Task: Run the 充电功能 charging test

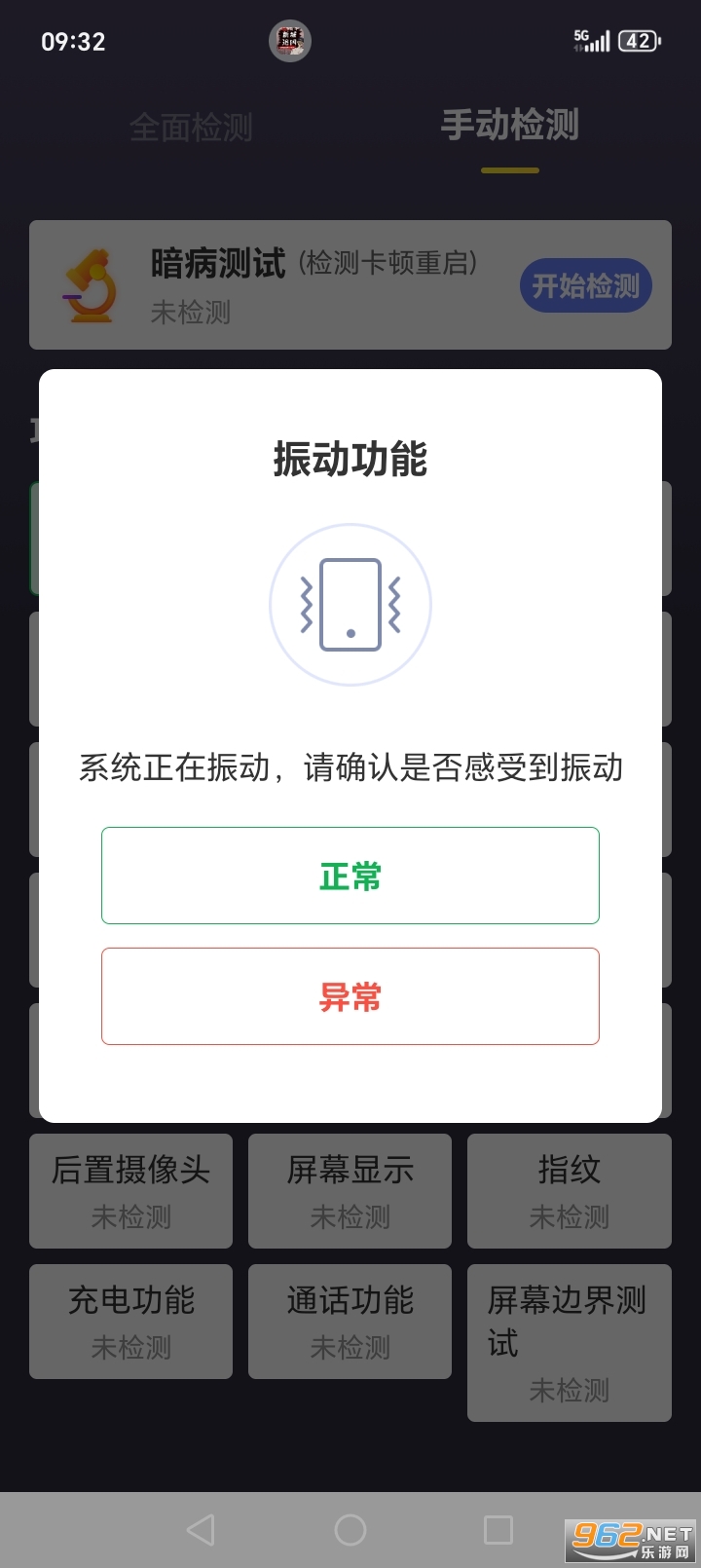Action: pos(130,1322)
